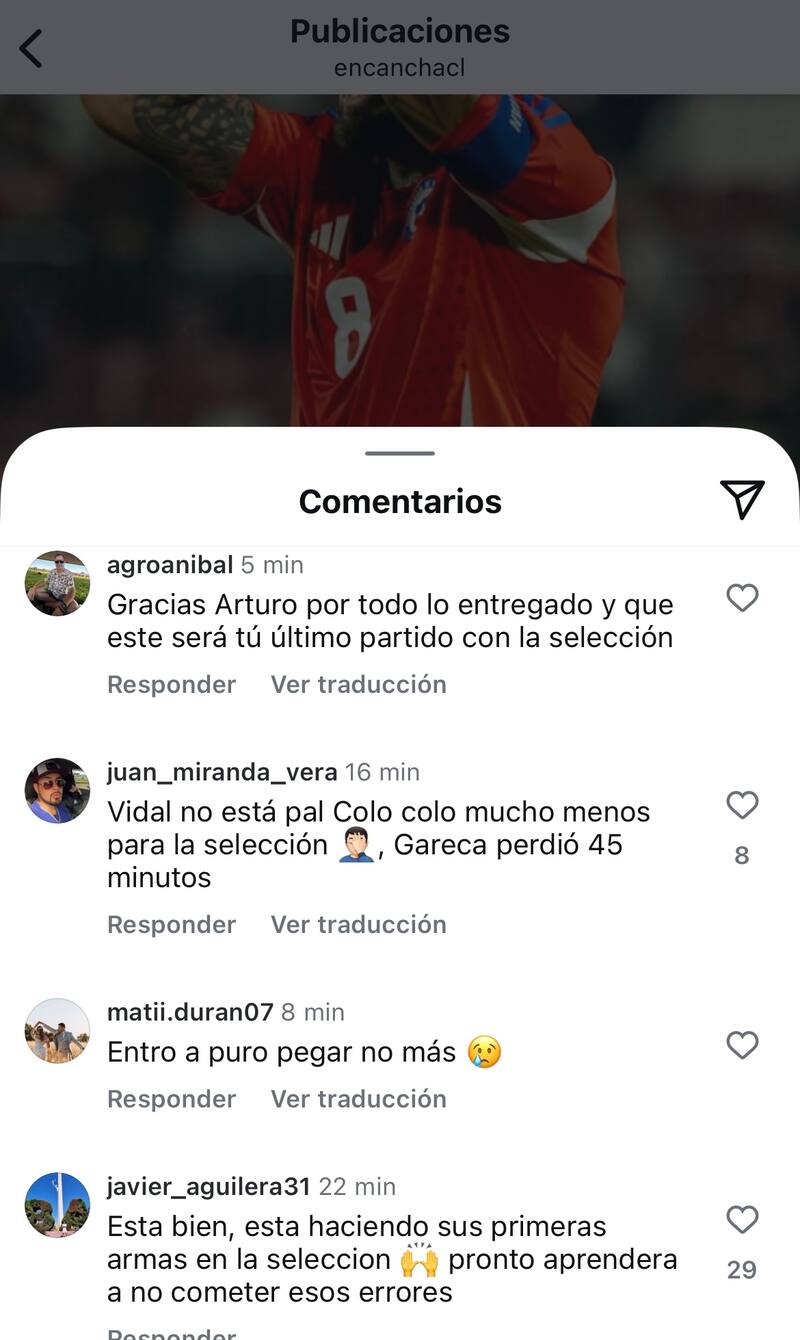
Task: Go back using the top-left arrow
Action: click(x=32, y=48)
